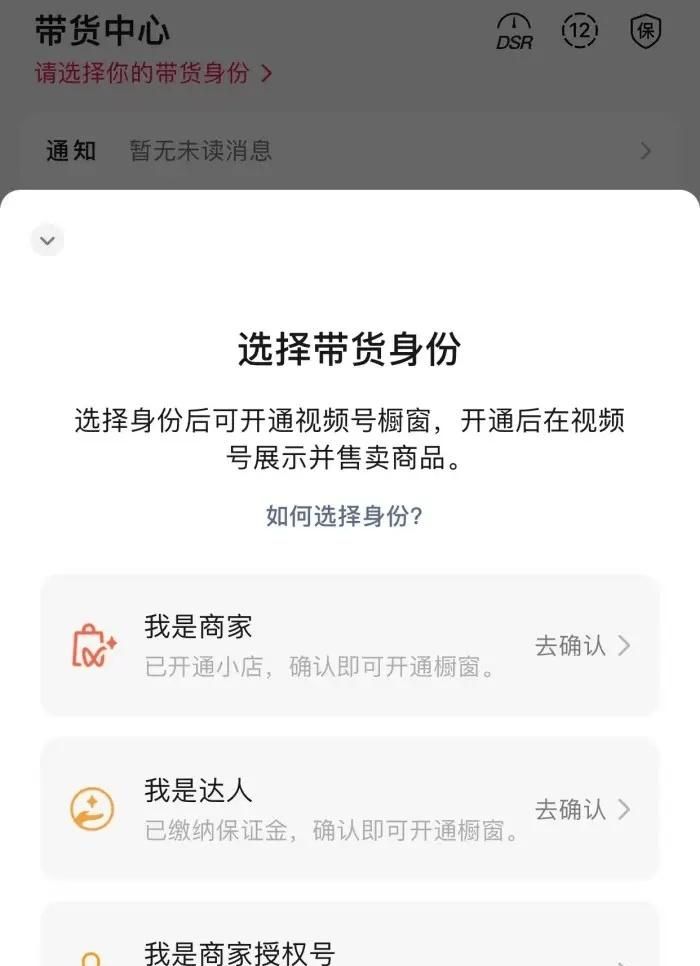700x966 pixels.
Task: Collapse the sheet with the down chevron
Action: 47,240
